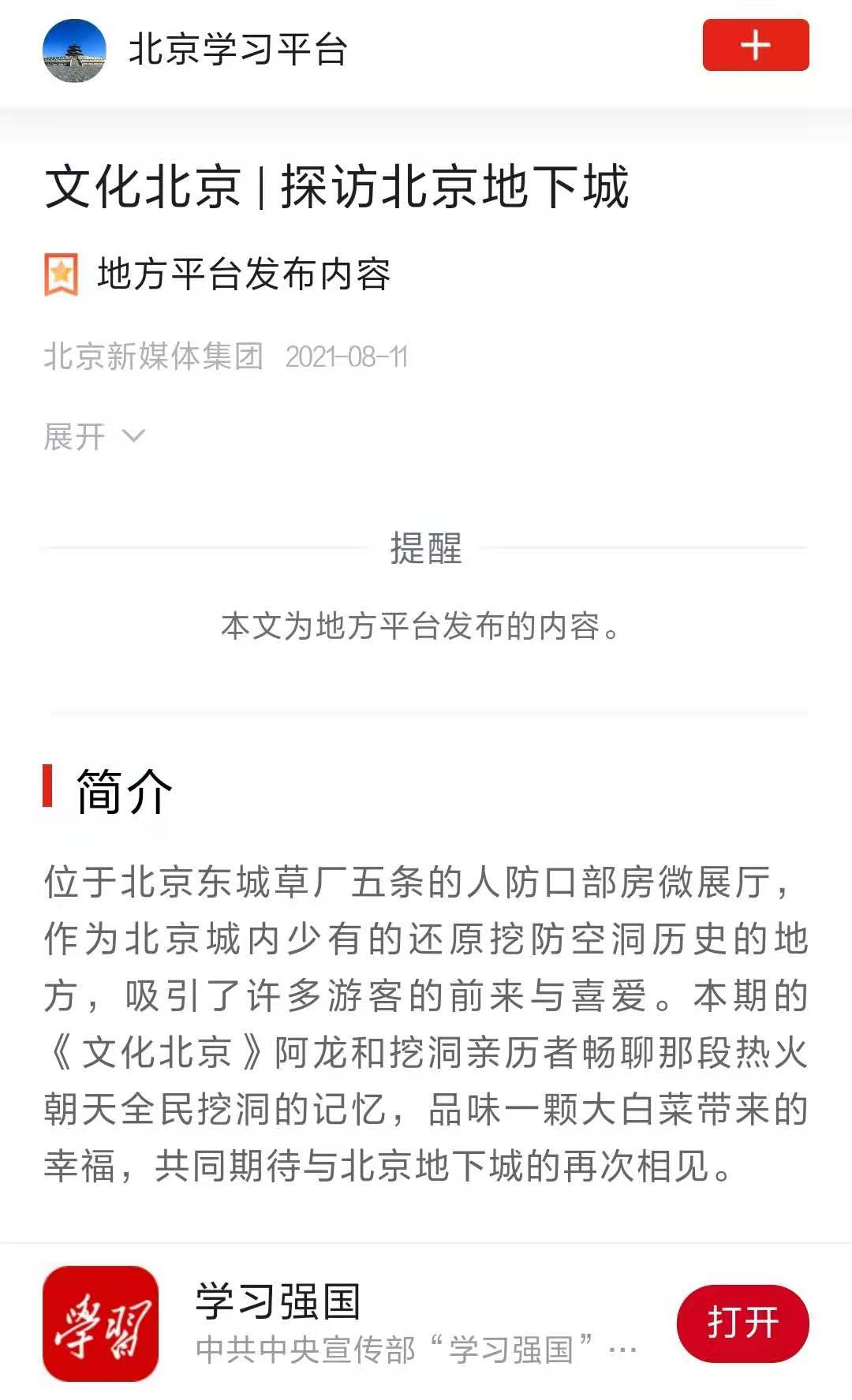The width and height of the screenshot is (852, 1400).
Task: Open the 学习强国 app banner
Action: tap(355, 1322)
